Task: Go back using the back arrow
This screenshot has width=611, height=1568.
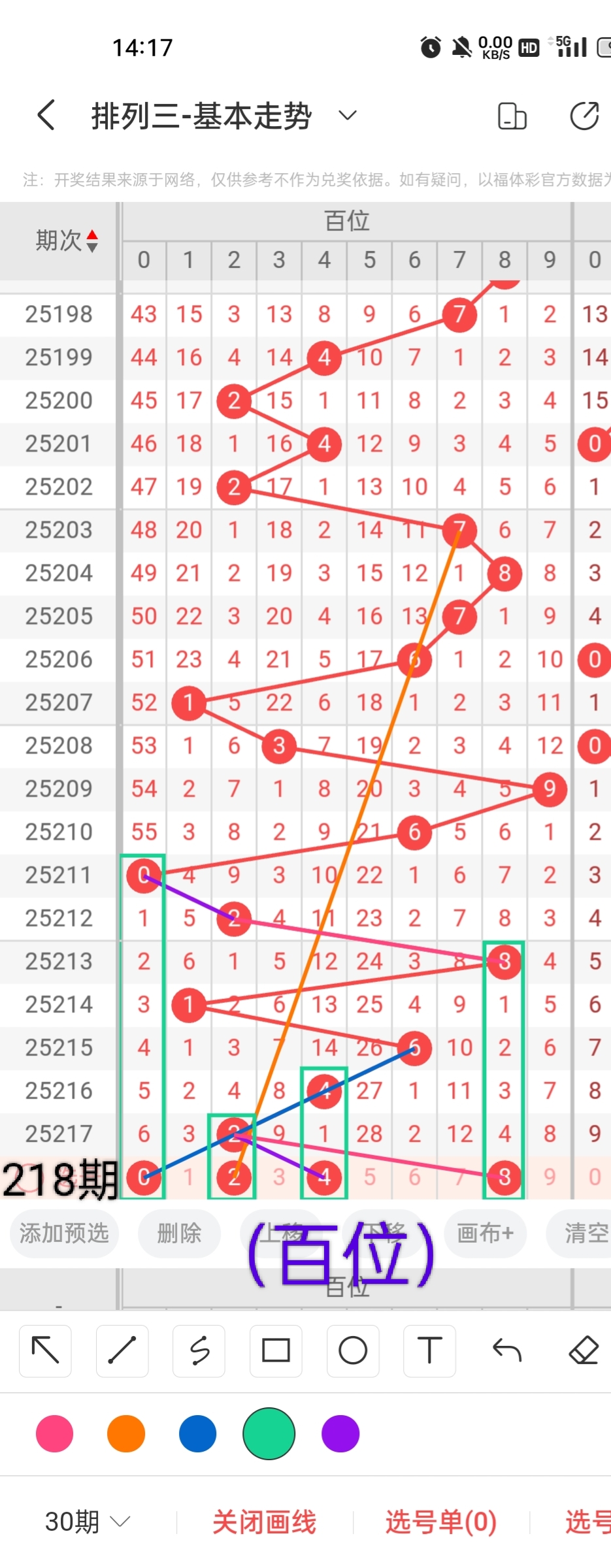Action: click(46, 116)
